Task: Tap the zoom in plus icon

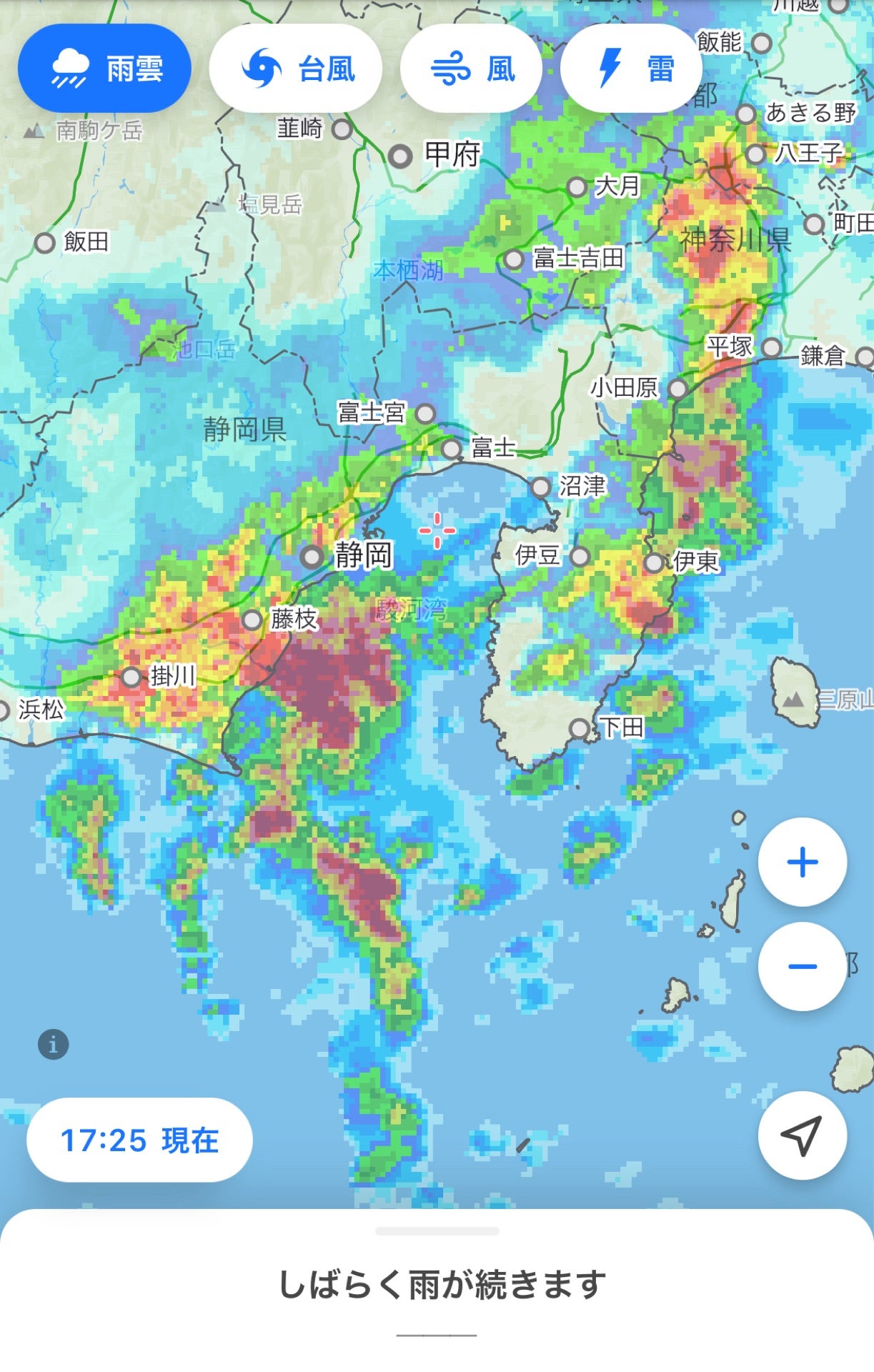Action: [x=803, y=861]
